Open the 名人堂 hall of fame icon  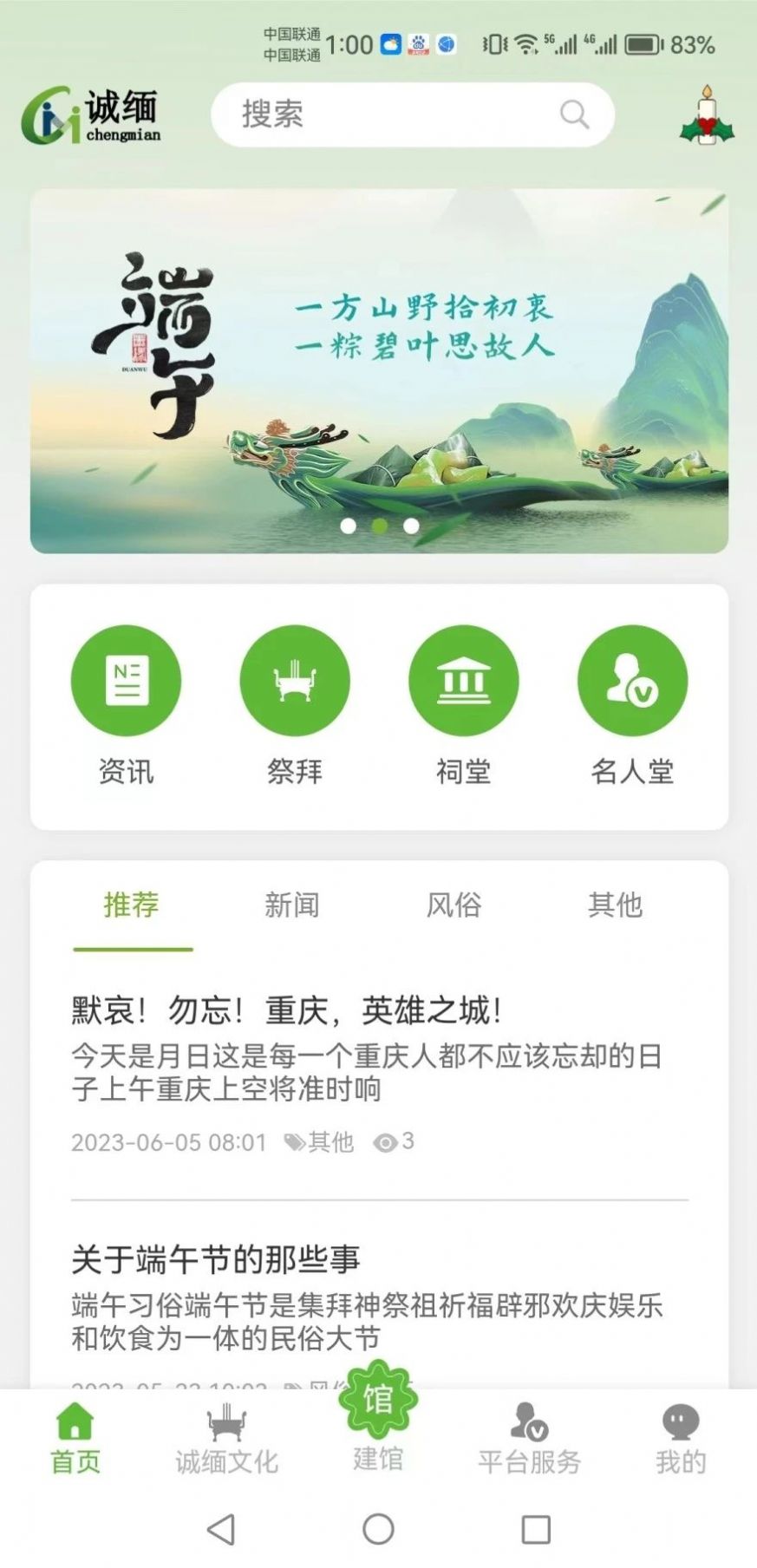click(x=633, y=680)
